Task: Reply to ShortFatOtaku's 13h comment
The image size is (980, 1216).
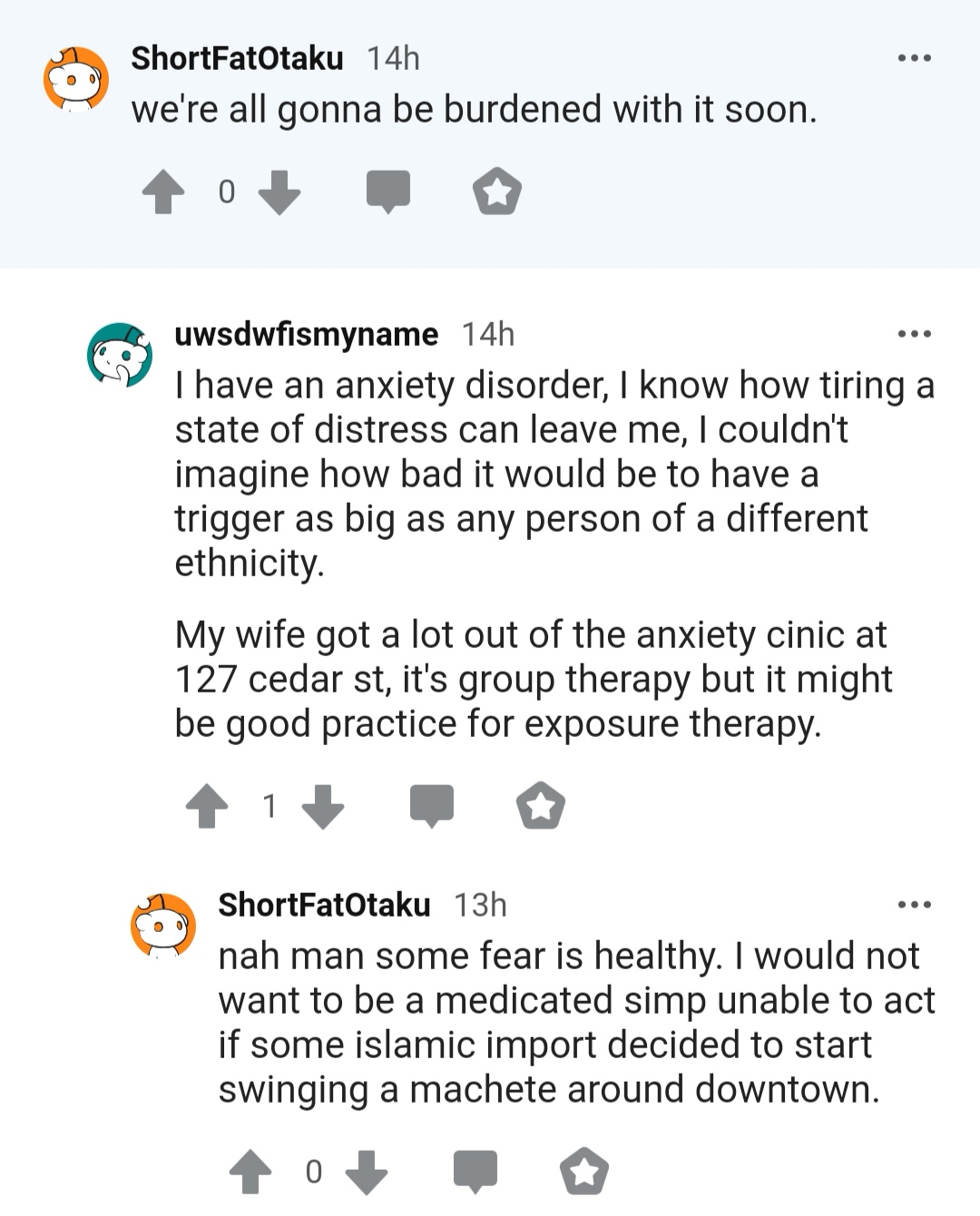Action: tap(475, 1172)
